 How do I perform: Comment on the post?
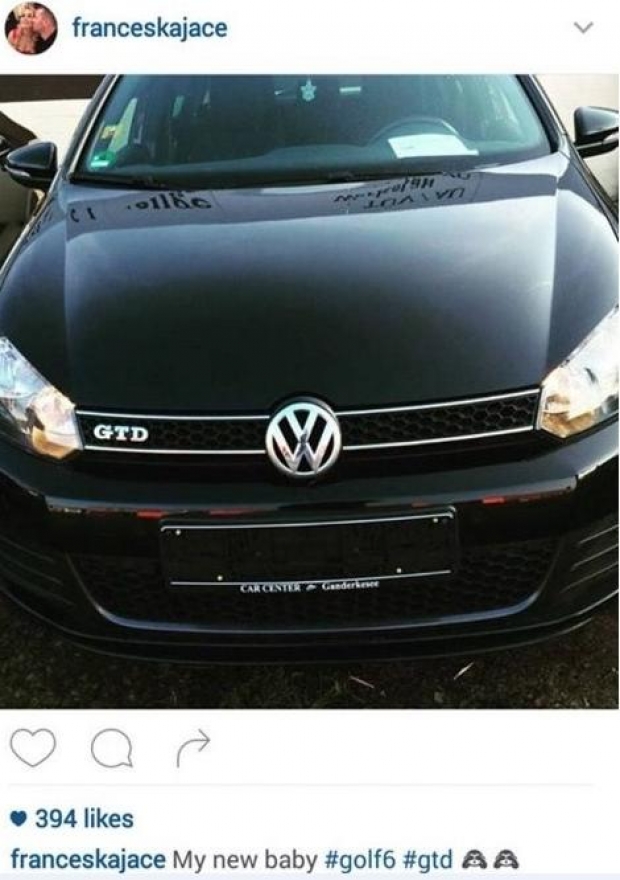point(111,748)
